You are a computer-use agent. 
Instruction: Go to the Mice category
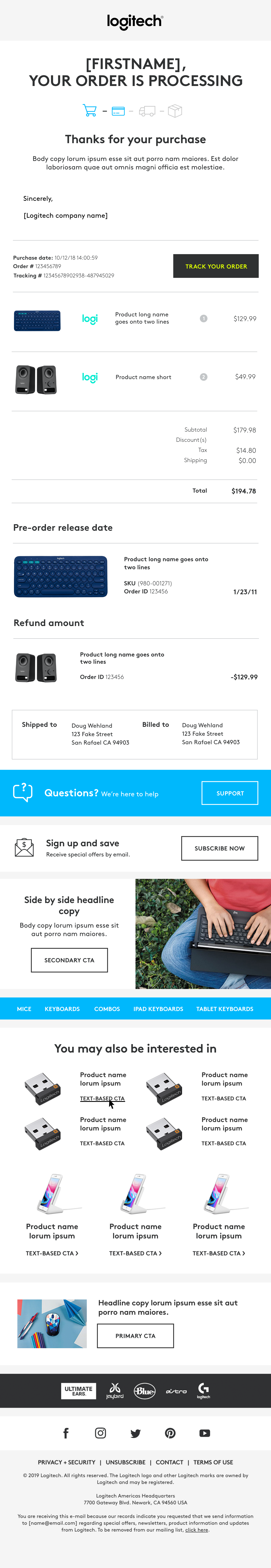pos(24,1009)
